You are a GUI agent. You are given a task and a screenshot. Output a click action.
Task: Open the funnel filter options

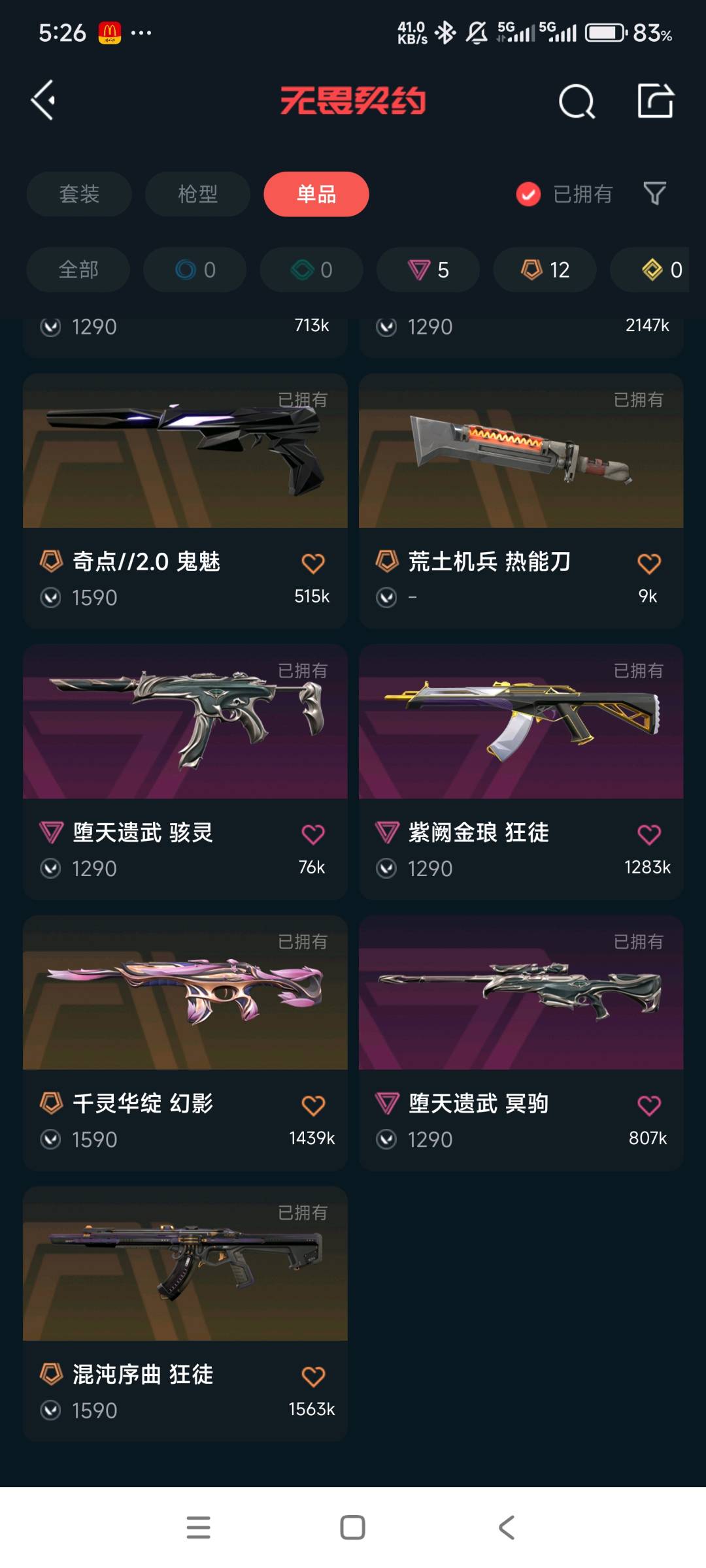654,193
